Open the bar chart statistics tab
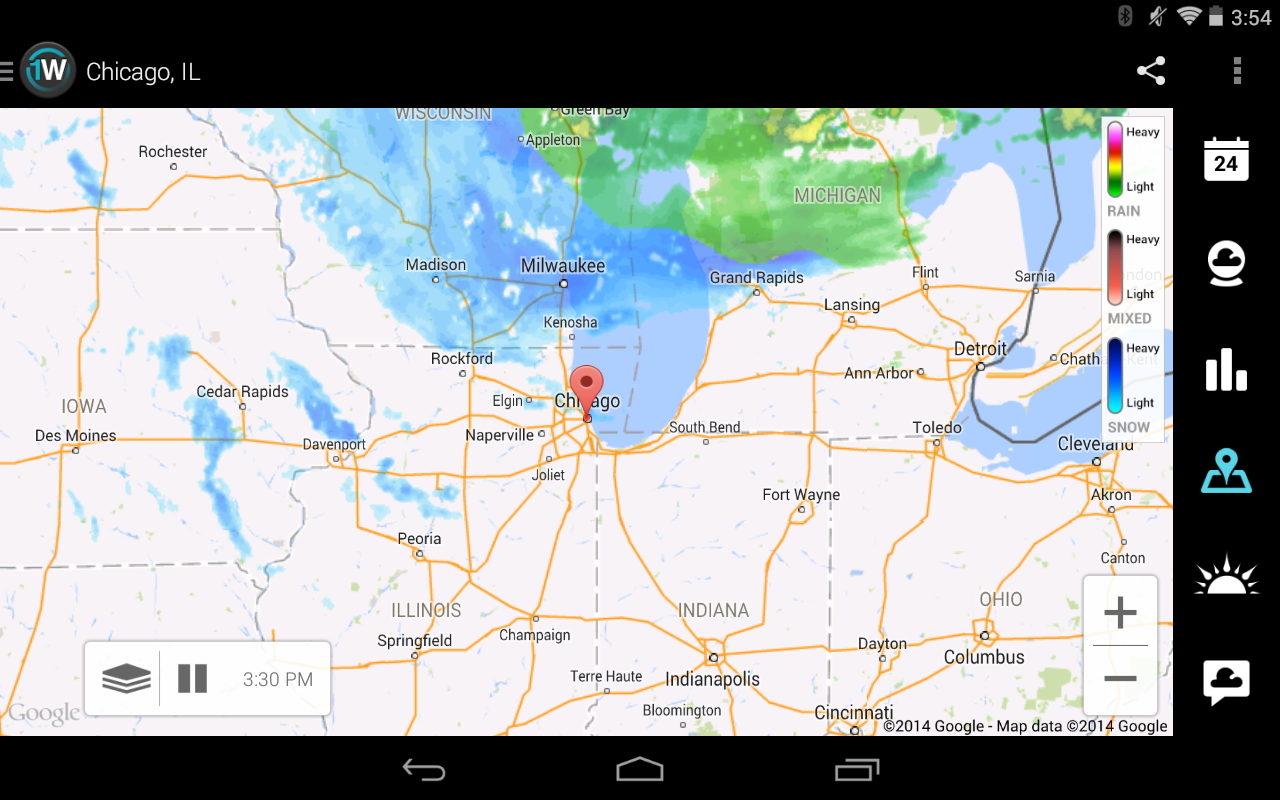The height and width of the screenshot is (800, 1280). click(1226, 370)
